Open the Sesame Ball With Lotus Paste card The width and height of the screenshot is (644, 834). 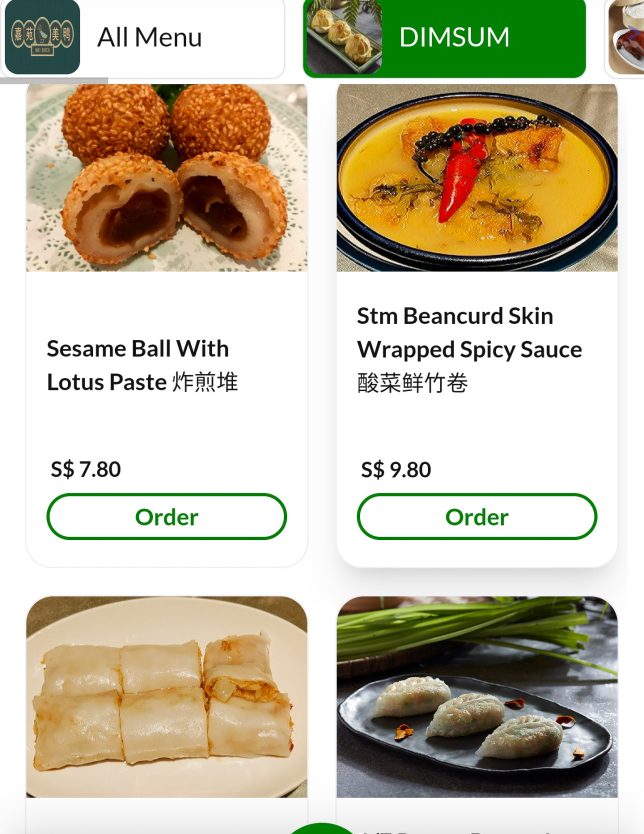coord(166,180)
